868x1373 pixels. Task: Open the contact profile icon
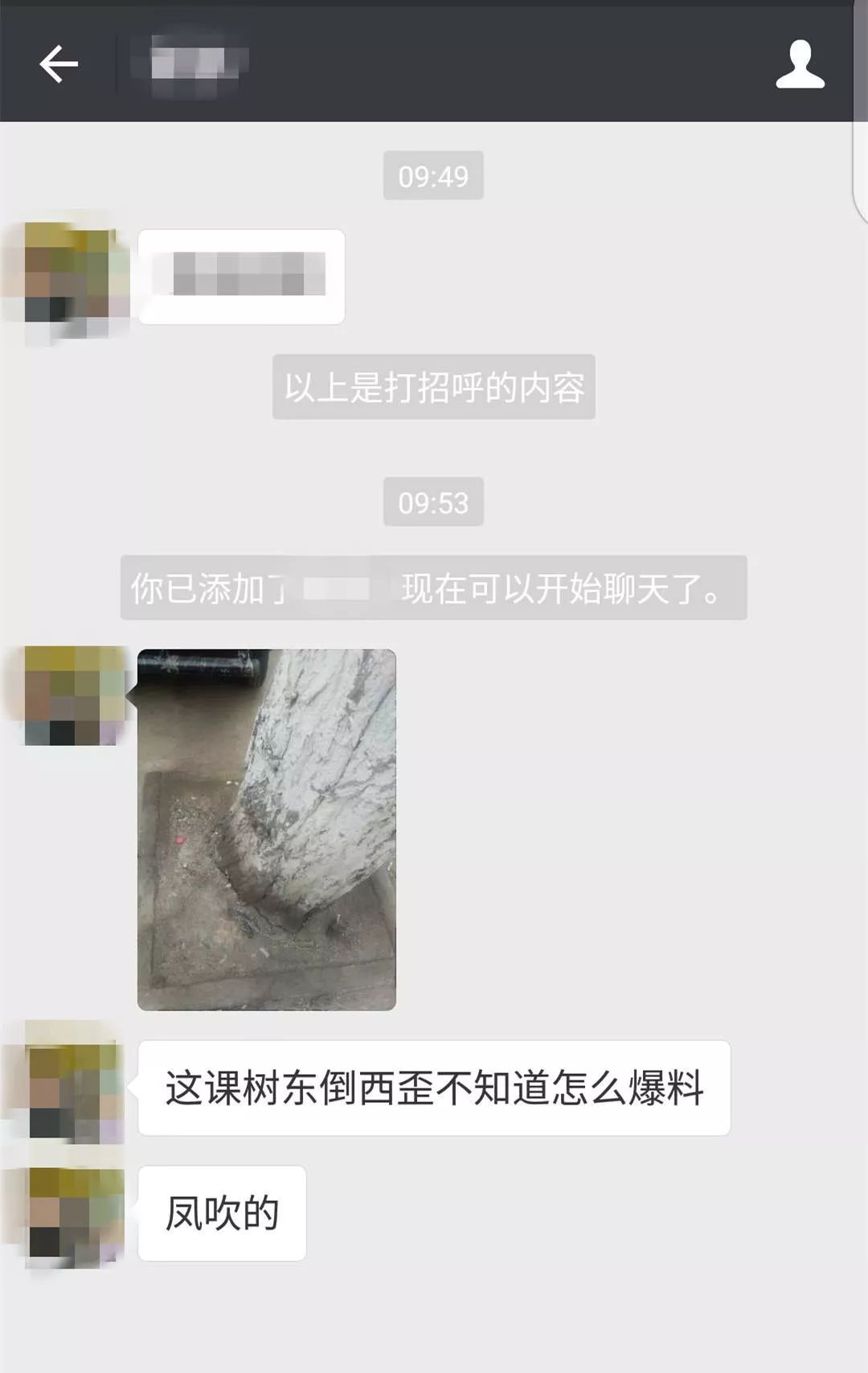tap(800, 64)
